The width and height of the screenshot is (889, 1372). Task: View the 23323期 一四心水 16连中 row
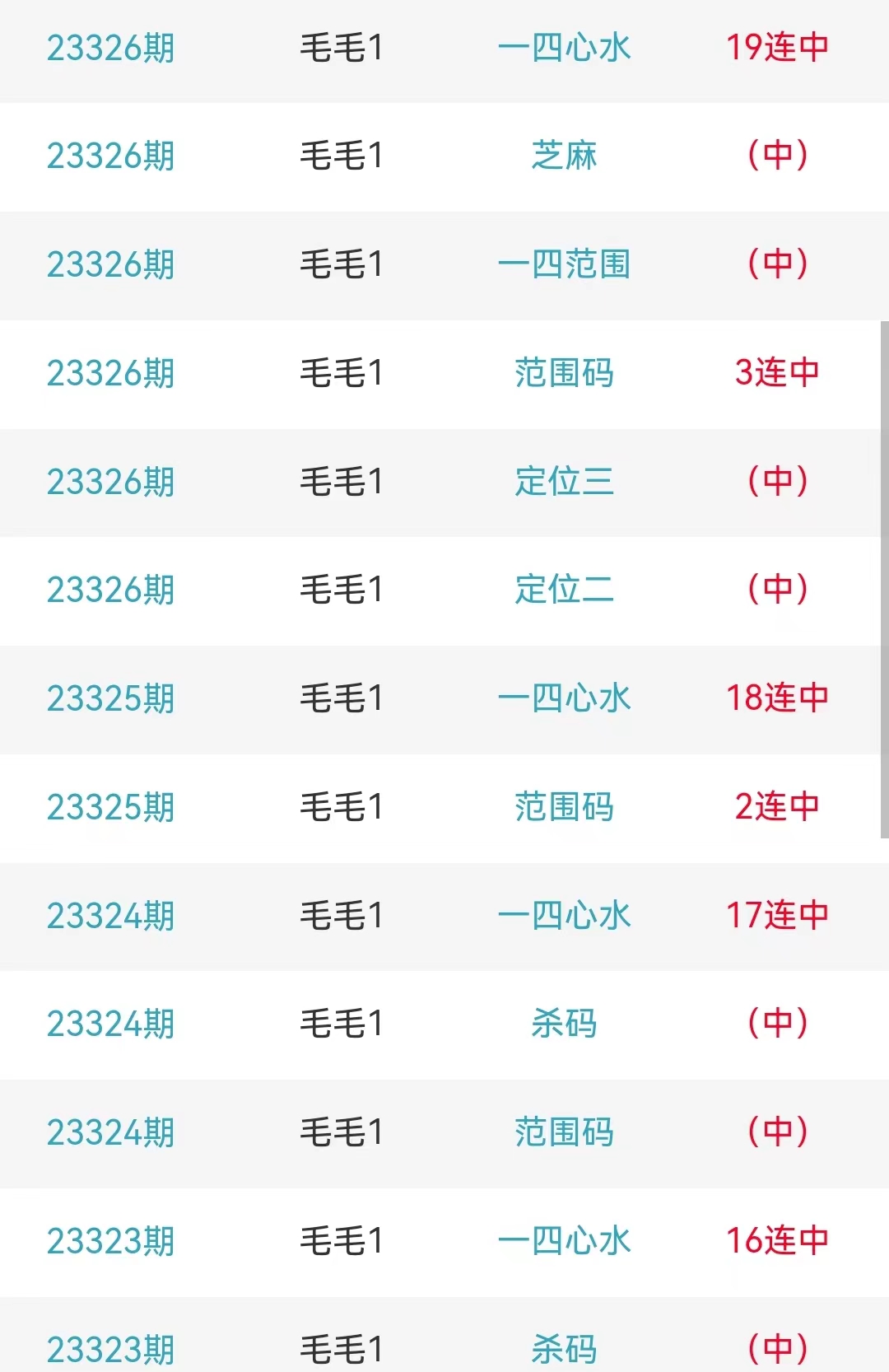pyautogui.click(x=564, y=1241)
